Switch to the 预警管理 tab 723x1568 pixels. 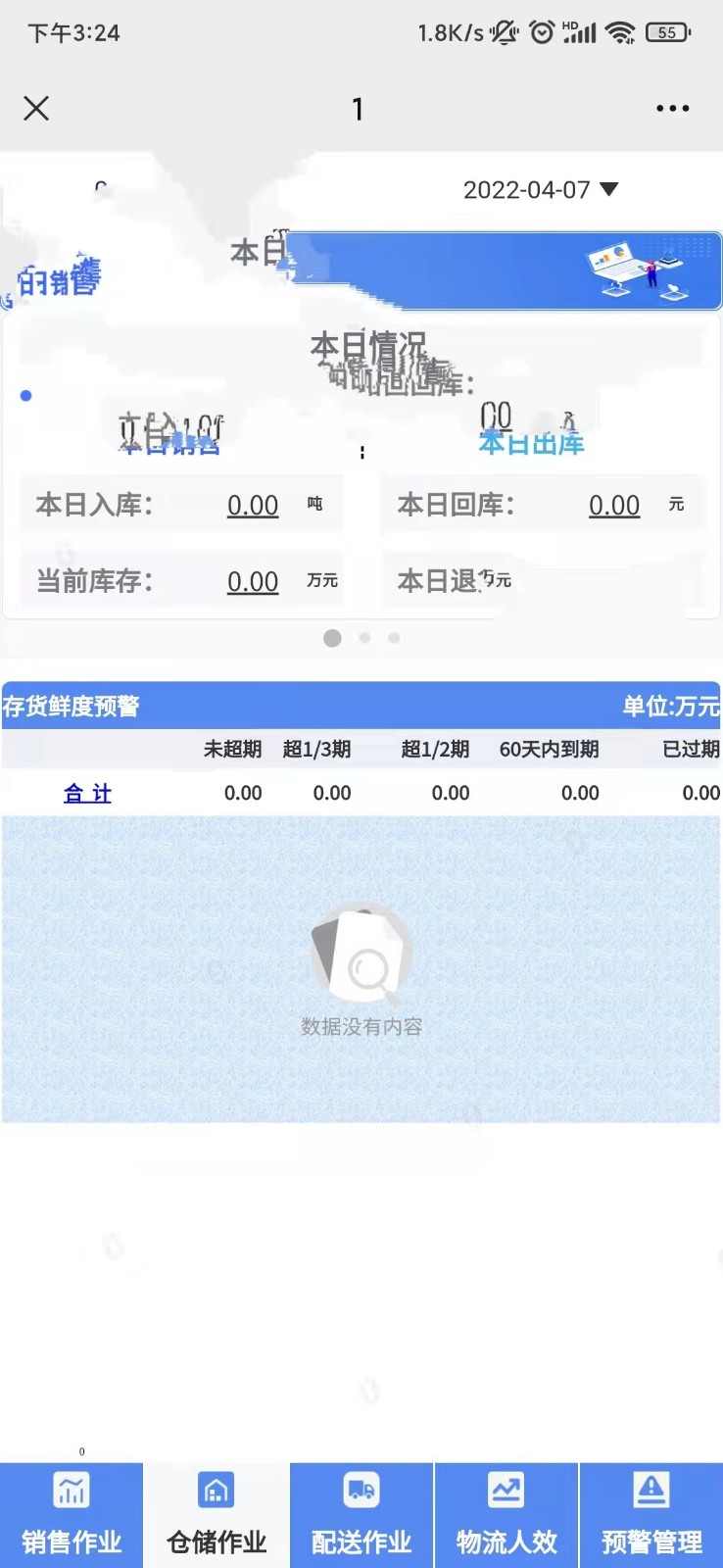(x=651, y=1515)
